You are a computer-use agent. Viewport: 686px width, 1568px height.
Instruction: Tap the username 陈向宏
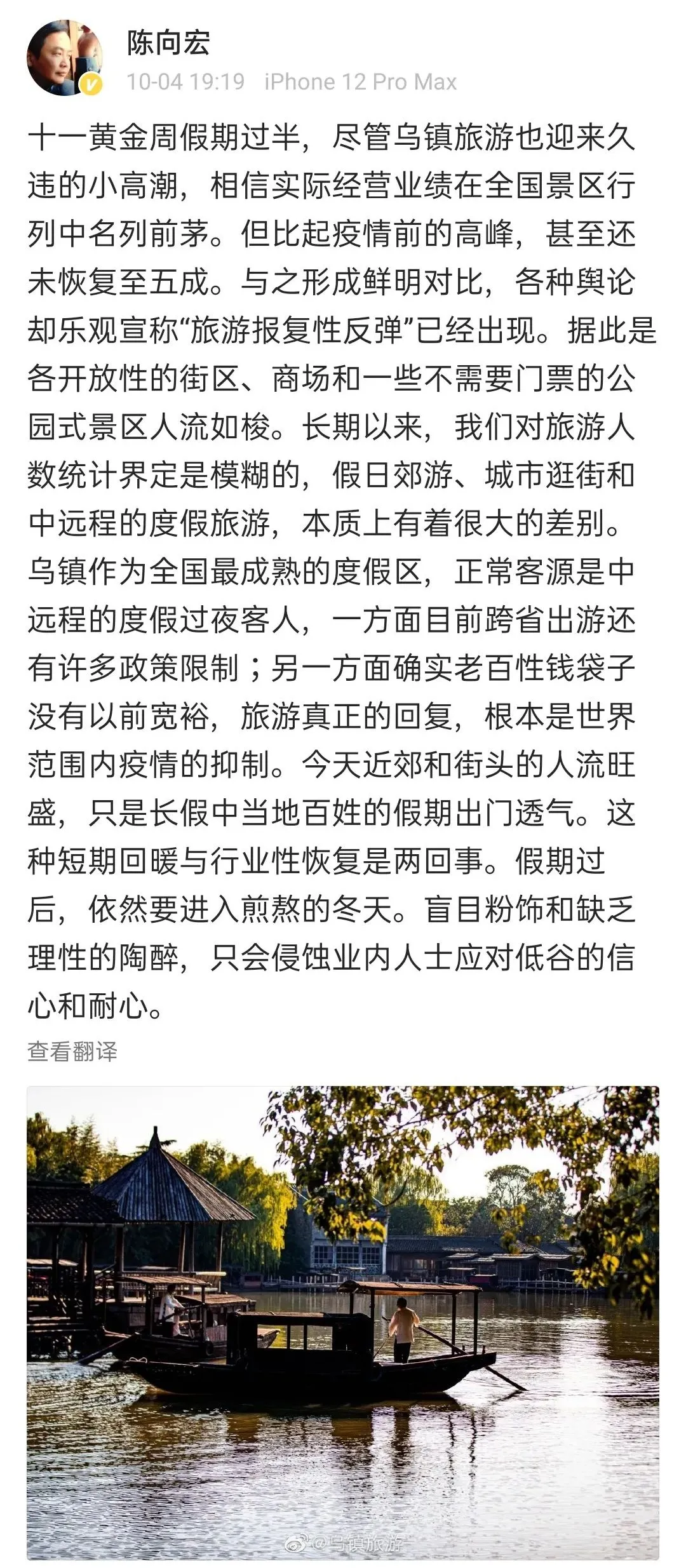[168, 43]
